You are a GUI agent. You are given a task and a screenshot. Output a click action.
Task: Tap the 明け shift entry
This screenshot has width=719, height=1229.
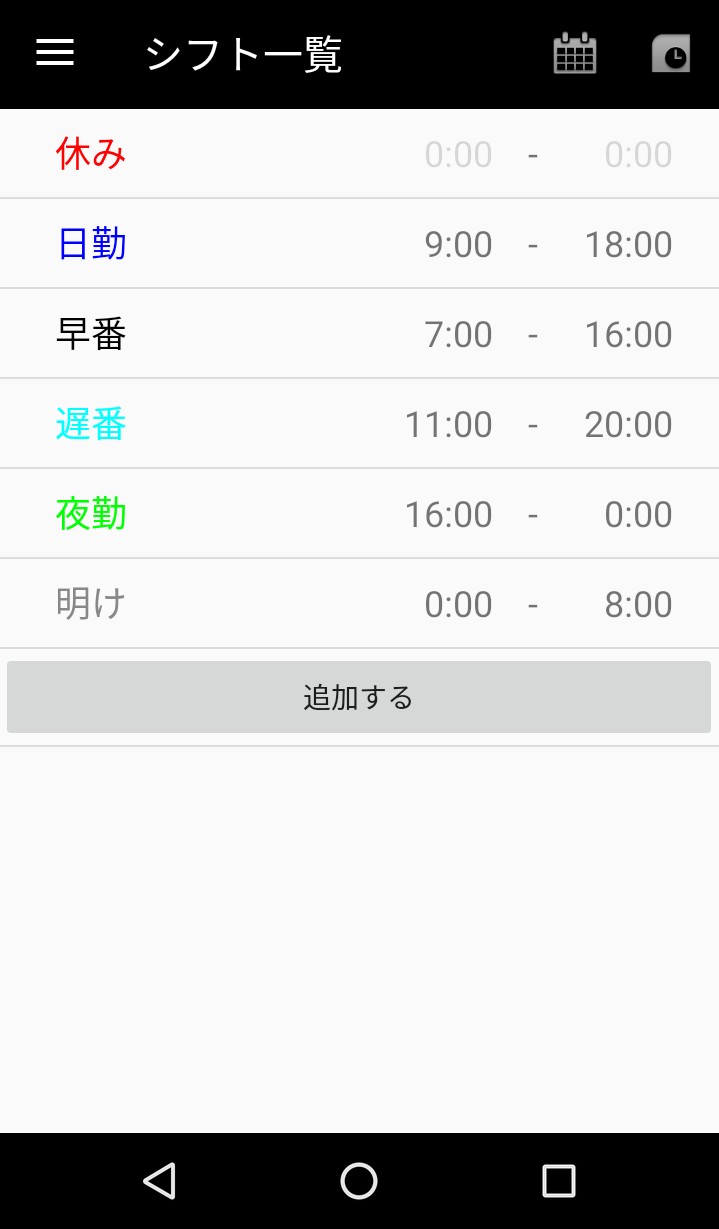pos(359,604)
